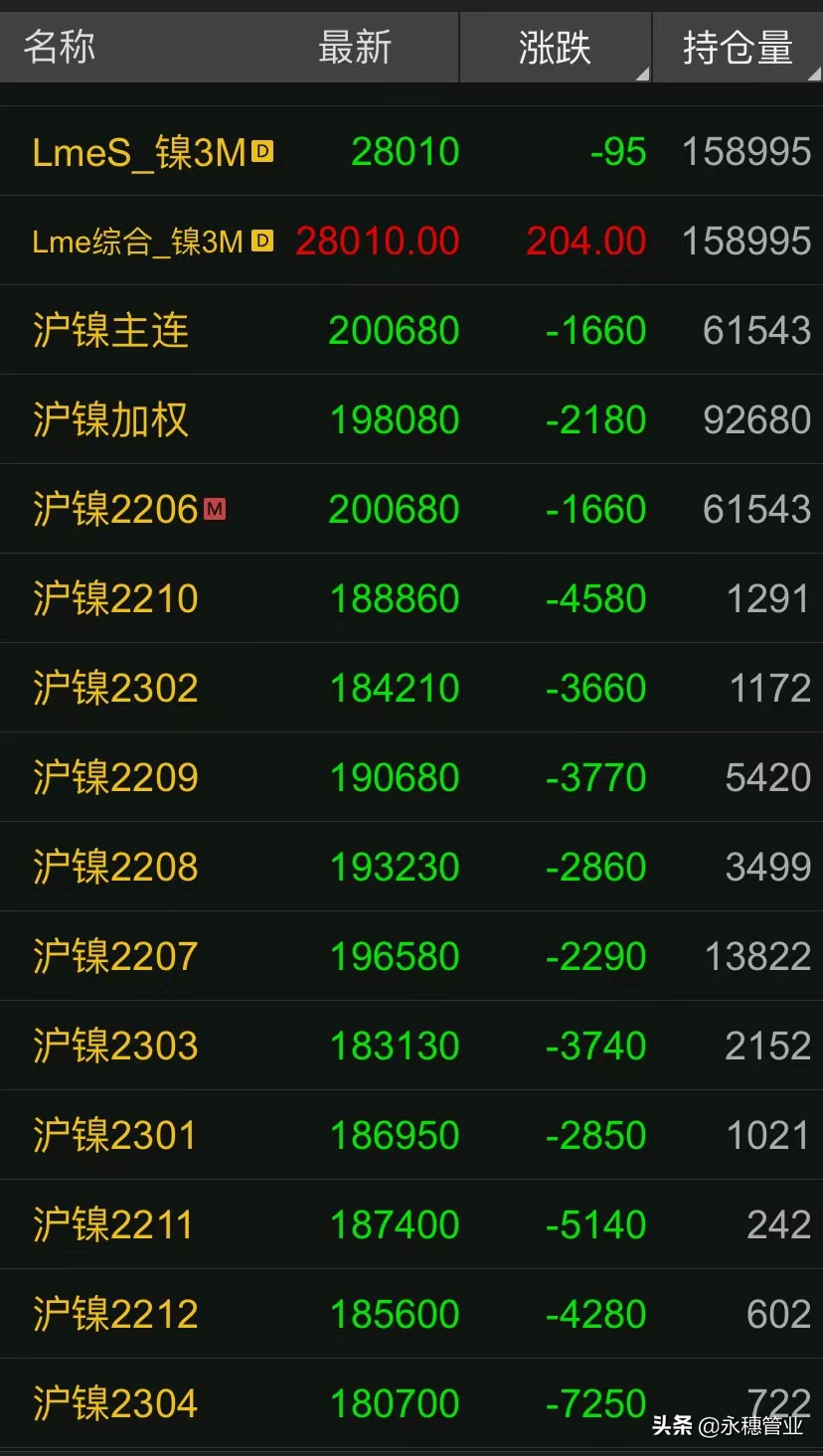Screen dimensions: 823x1456
Task: Open the 沪镍2206 contract
Action: click(411, 509)
